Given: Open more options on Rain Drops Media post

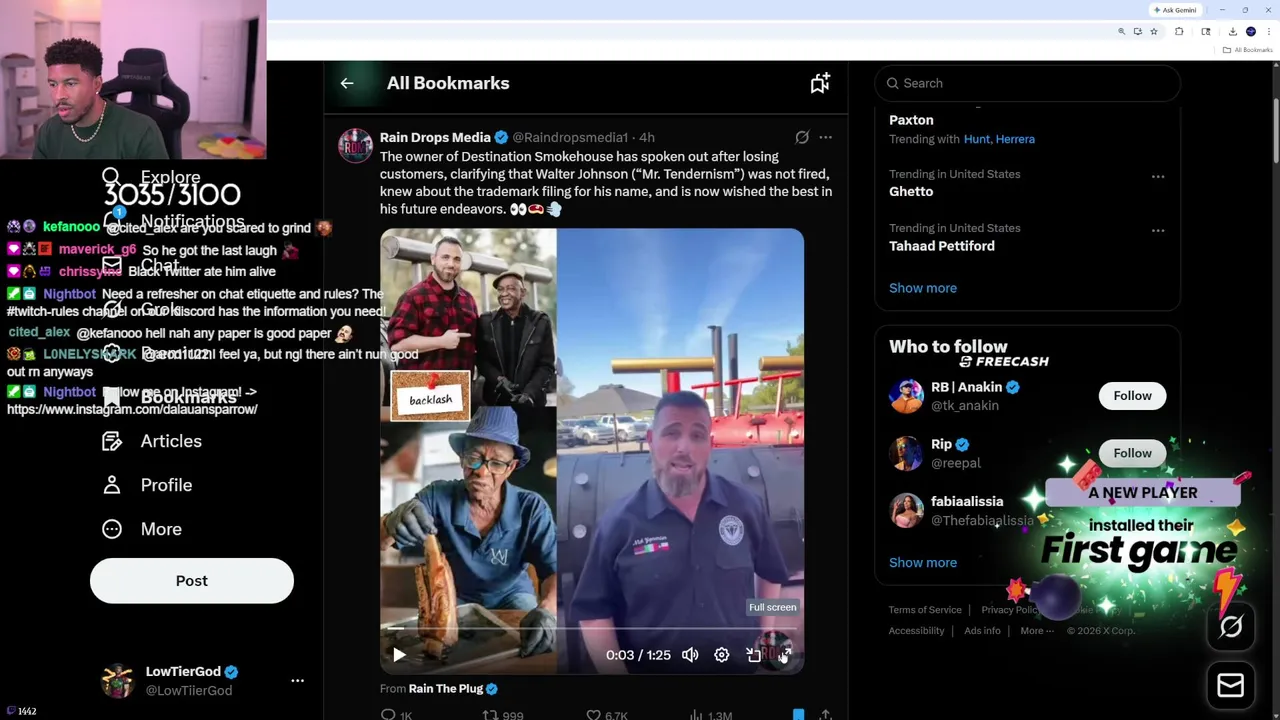Looking at the screenshot, I should point(825,137).
